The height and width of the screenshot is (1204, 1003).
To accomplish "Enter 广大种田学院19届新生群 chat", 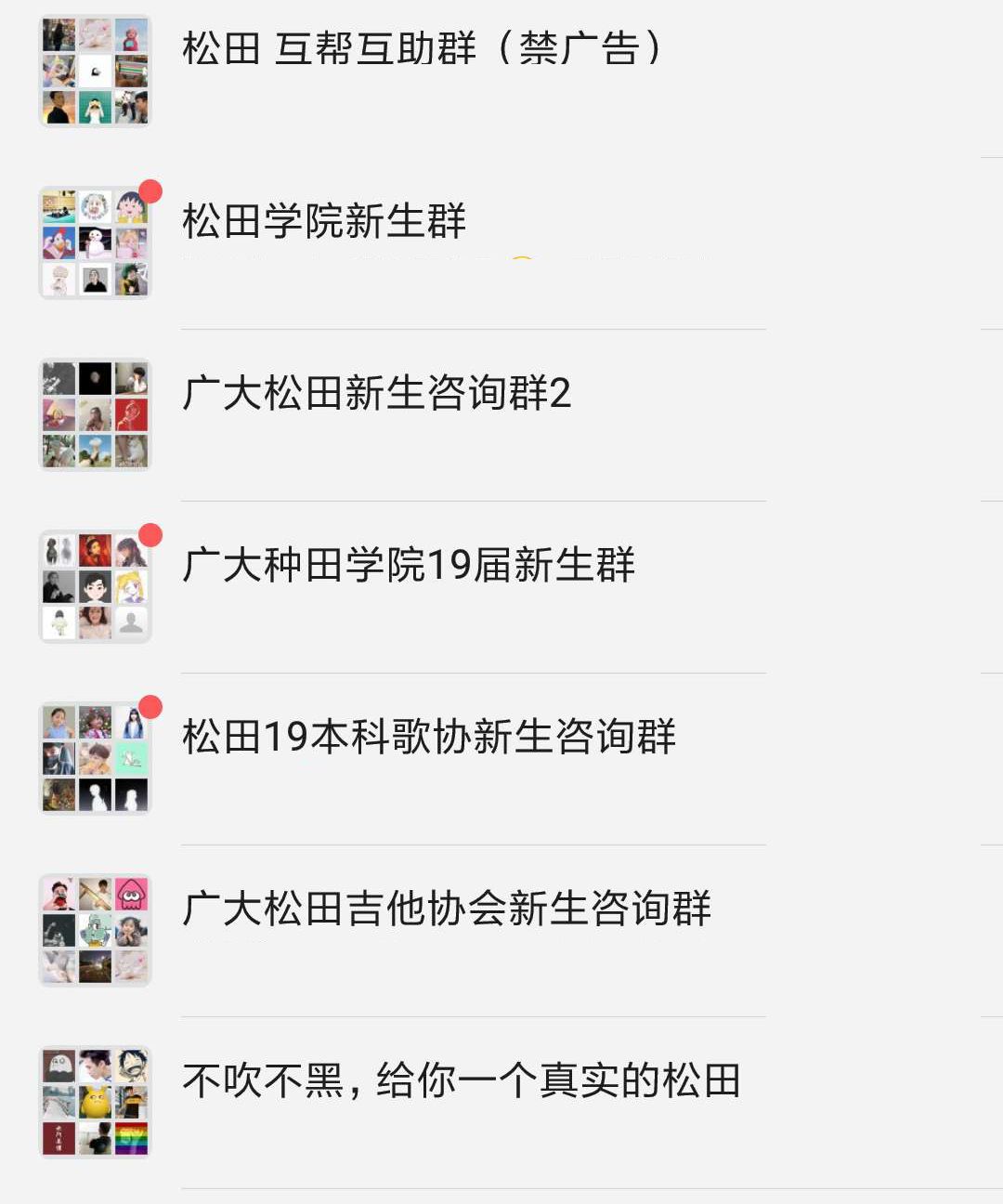I will (x=409, y=565).
